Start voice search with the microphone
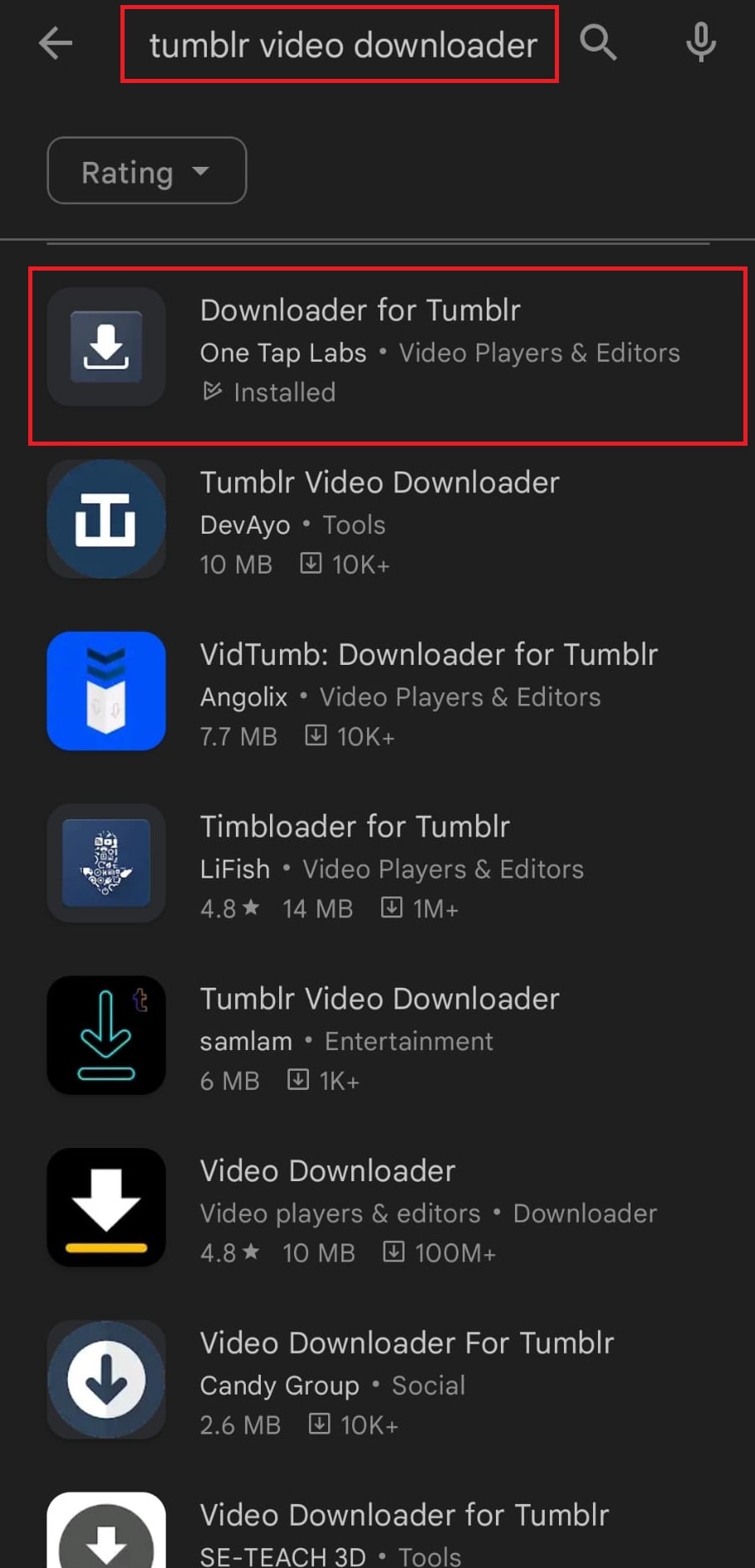 pyautogui.click(x=700, y=42)
